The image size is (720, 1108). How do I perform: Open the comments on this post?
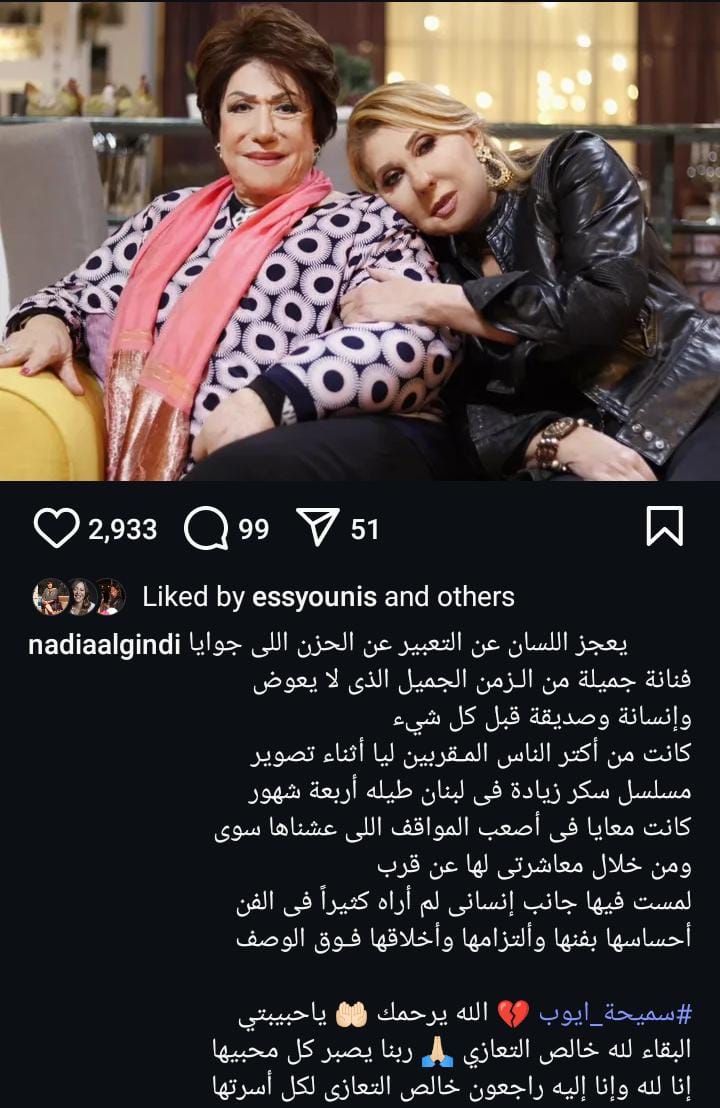[x=206, y=528]
